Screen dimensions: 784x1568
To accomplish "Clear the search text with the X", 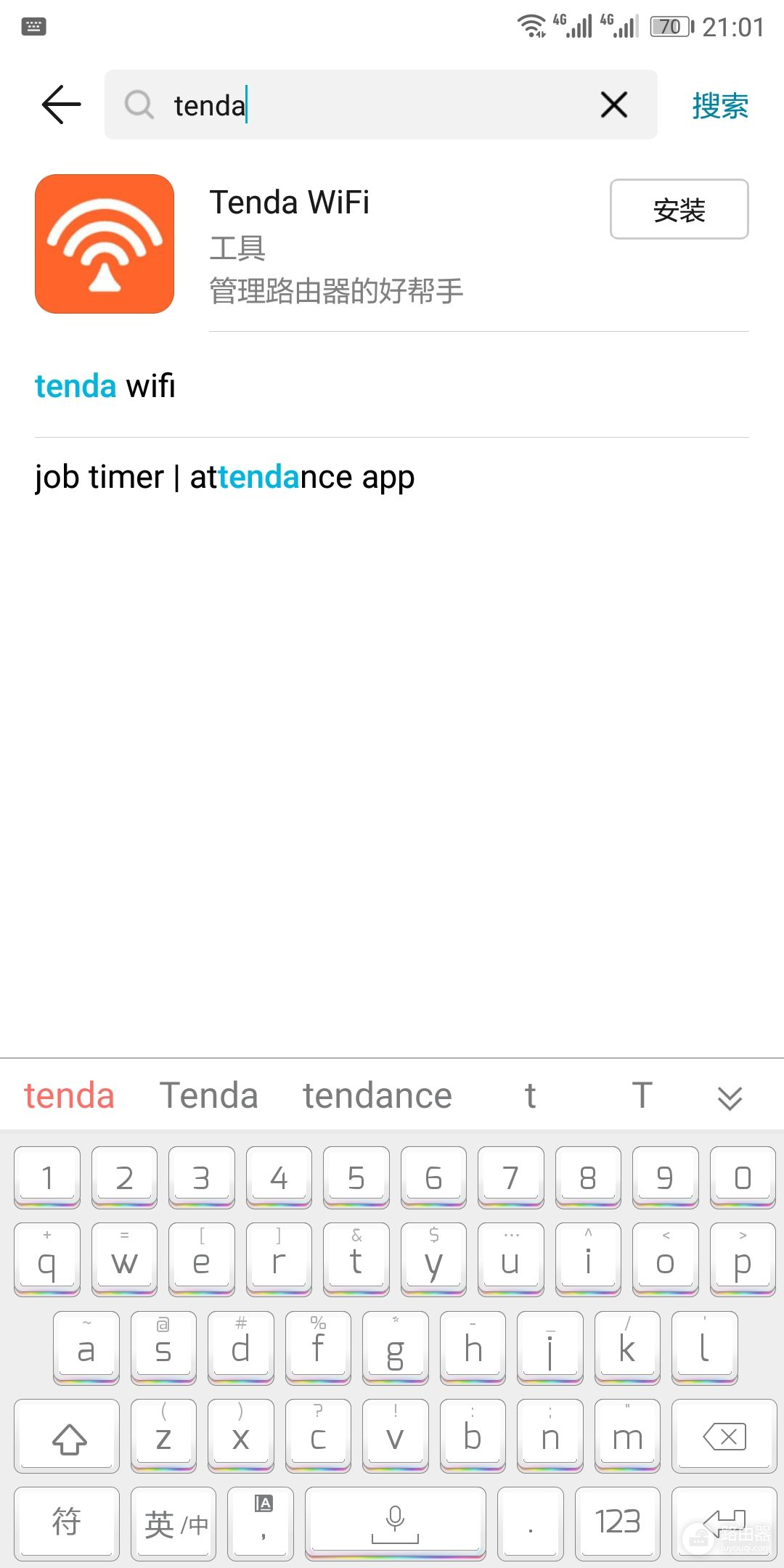I will click(x=614, y=105).
